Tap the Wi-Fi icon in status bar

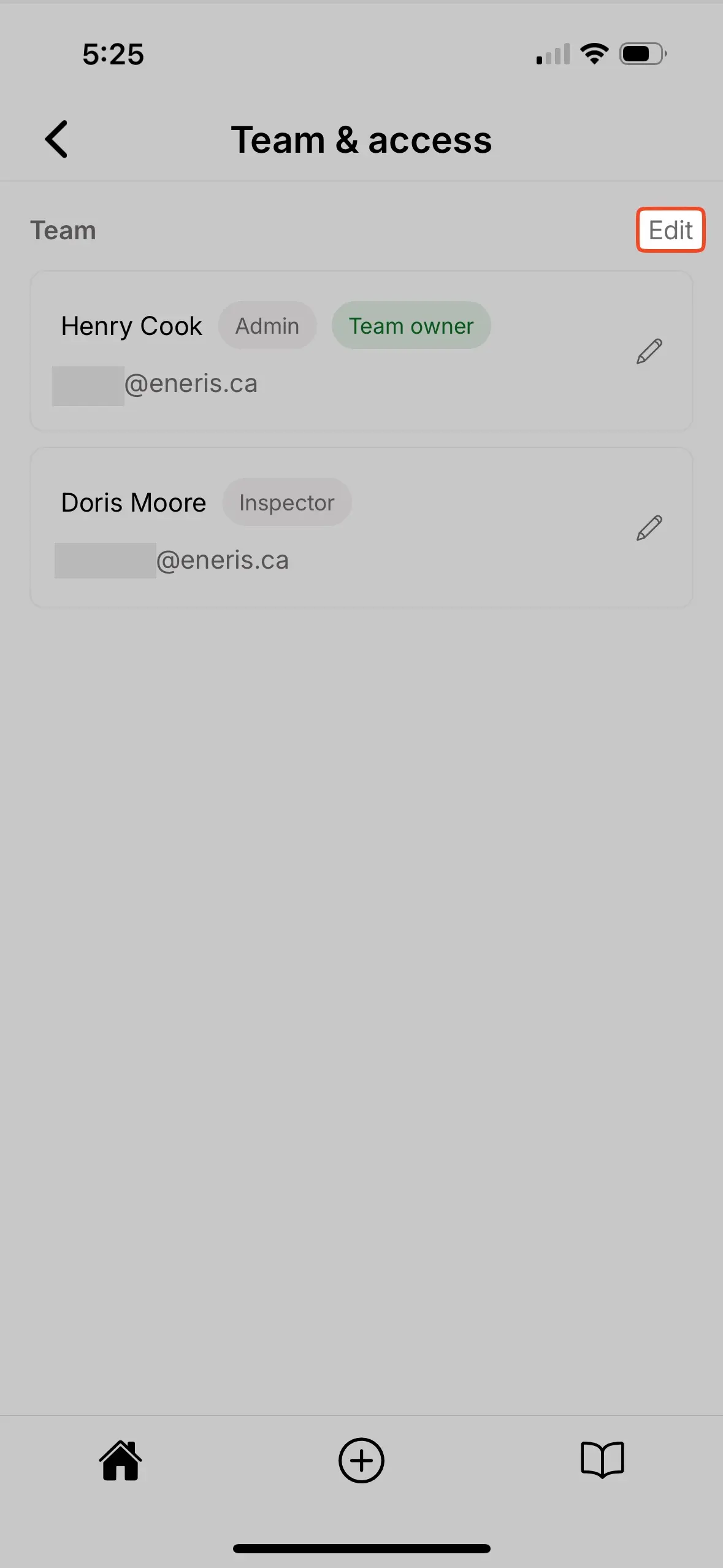592,53
